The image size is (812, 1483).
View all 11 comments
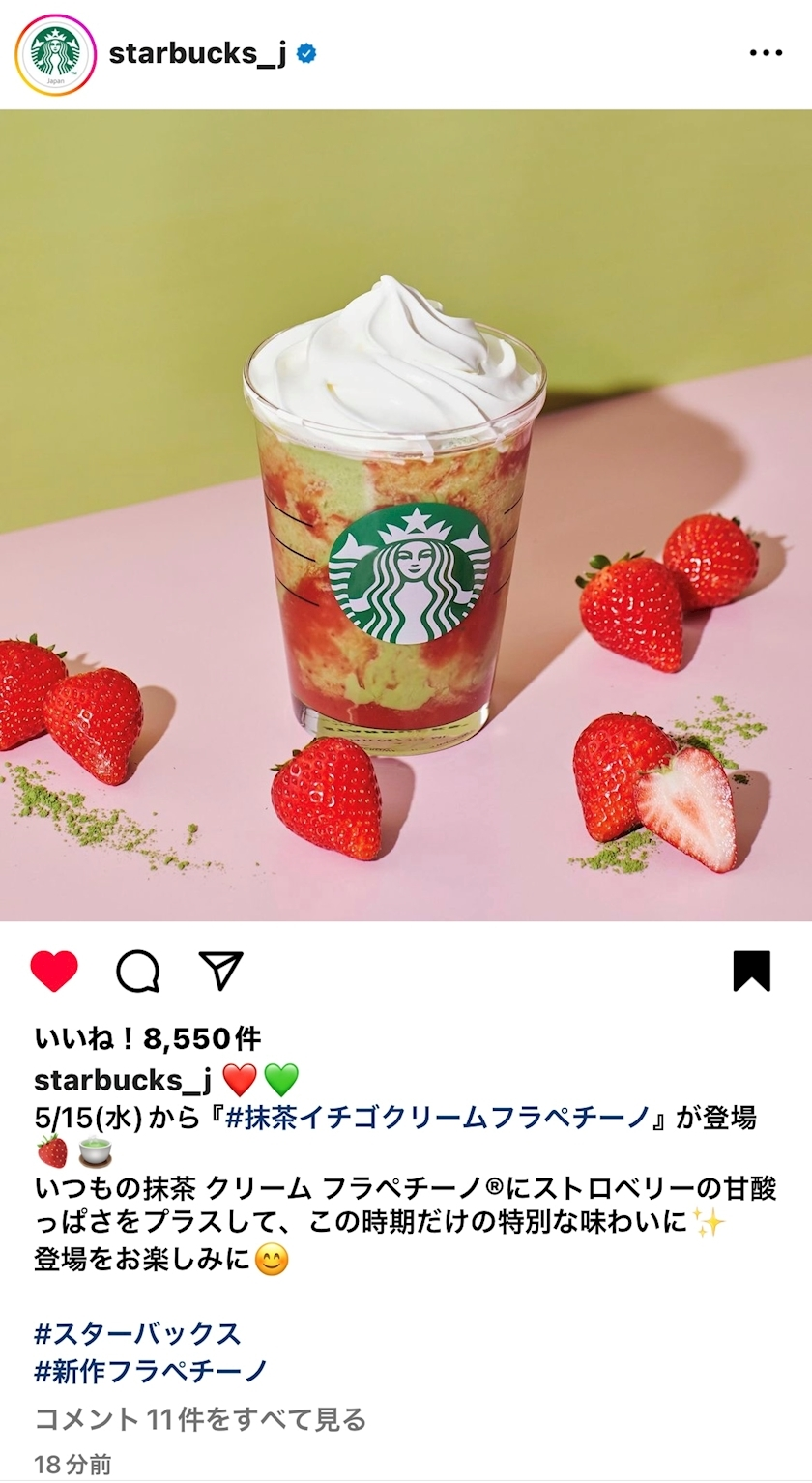tap(200, 1419)
